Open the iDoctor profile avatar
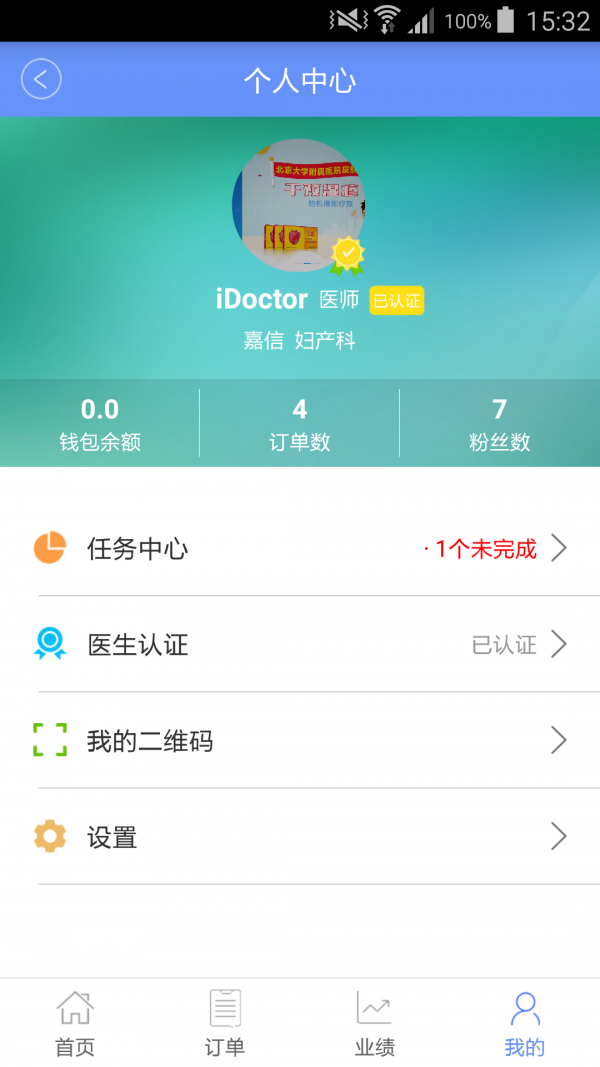Screen dimensions: 600x1067 pos(297,205)
